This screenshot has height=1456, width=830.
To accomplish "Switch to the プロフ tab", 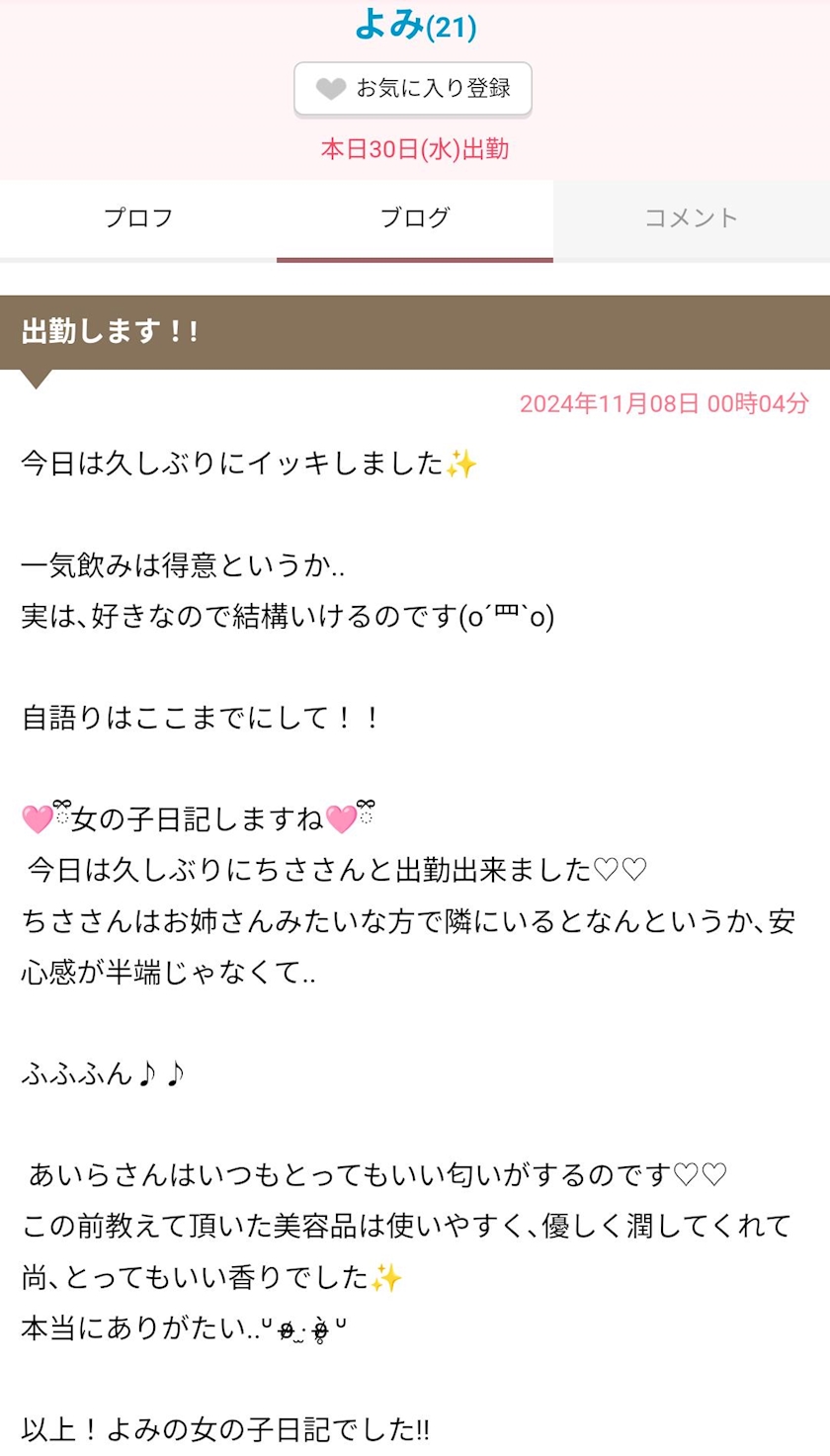I will point(138,218).
